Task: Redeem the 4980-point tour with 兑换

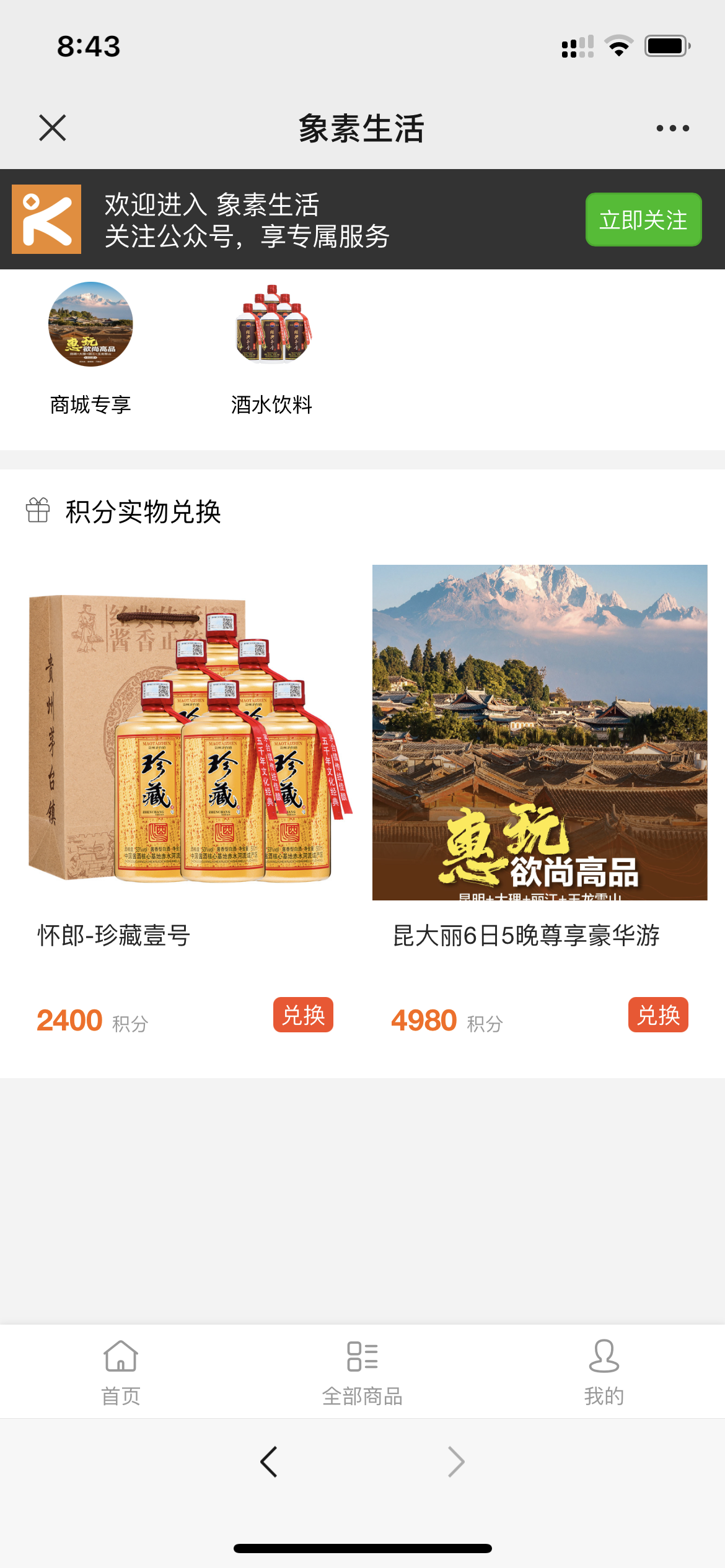Action: pos(658,1015)
